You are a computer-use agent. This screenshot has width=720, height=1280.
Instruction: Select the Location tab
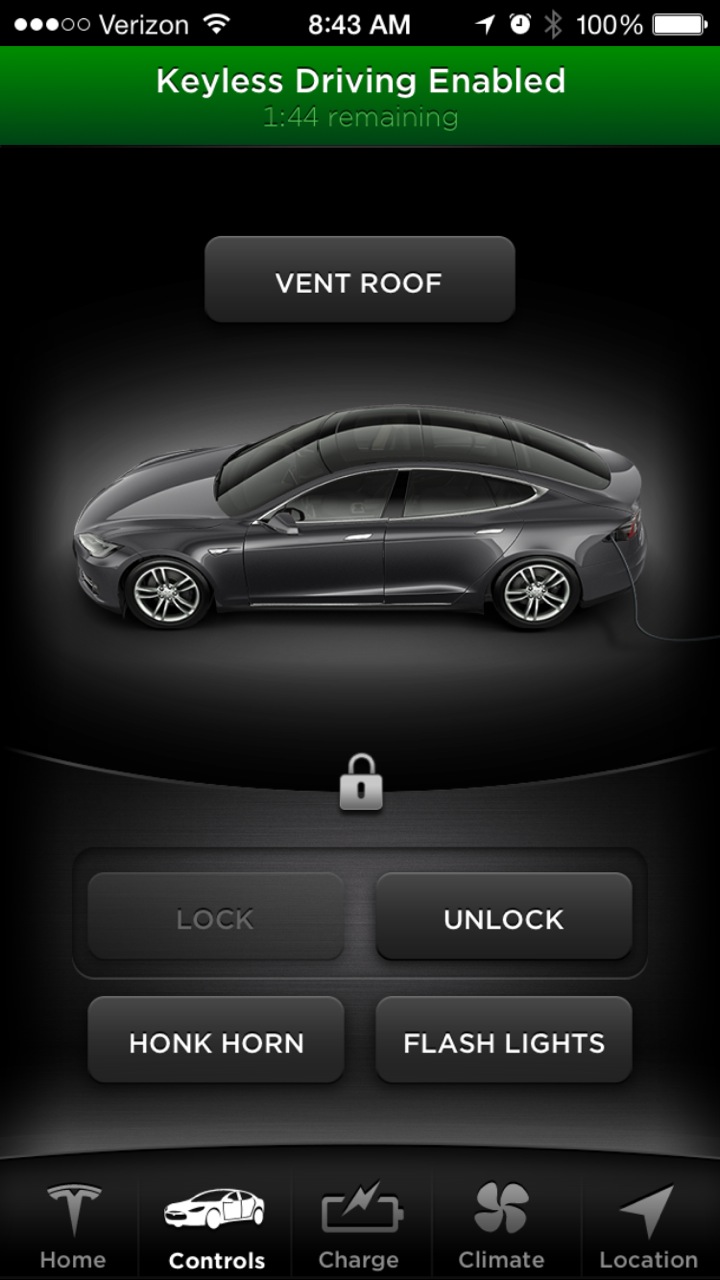click(x=649, y=1223)
